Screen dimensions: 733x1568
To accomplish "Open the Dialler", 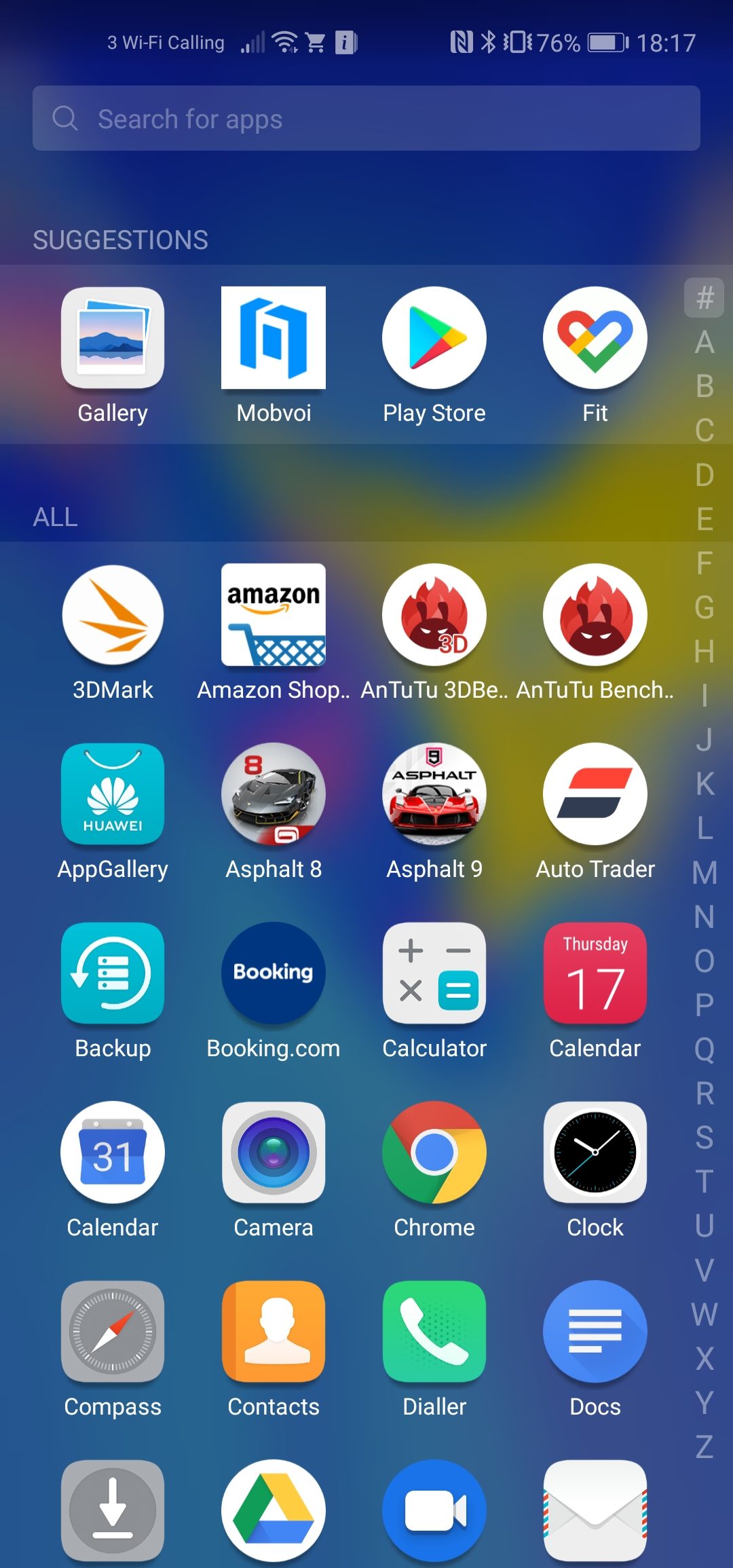I will point(434,1332).
